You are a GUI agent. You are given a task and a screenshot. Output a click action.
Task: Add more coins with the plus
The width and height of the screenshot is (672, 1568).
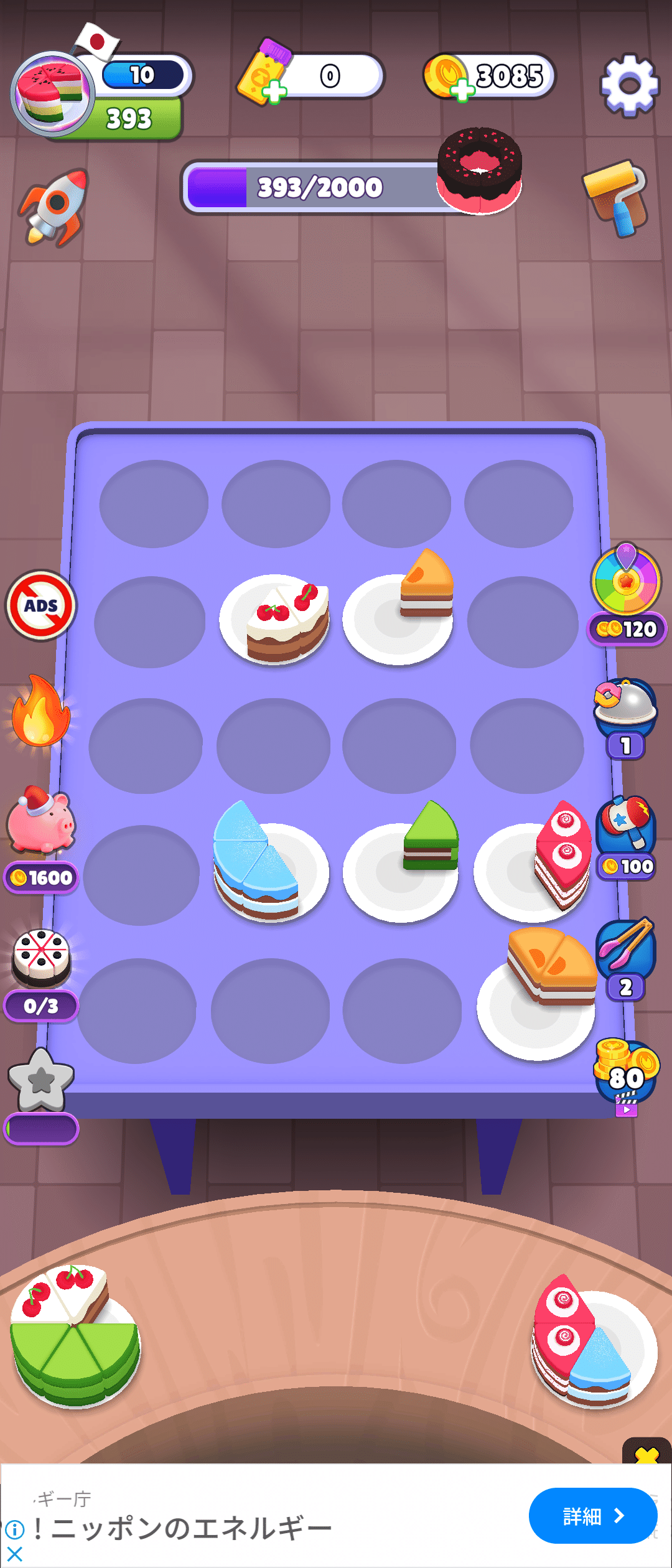coord(462,91)
